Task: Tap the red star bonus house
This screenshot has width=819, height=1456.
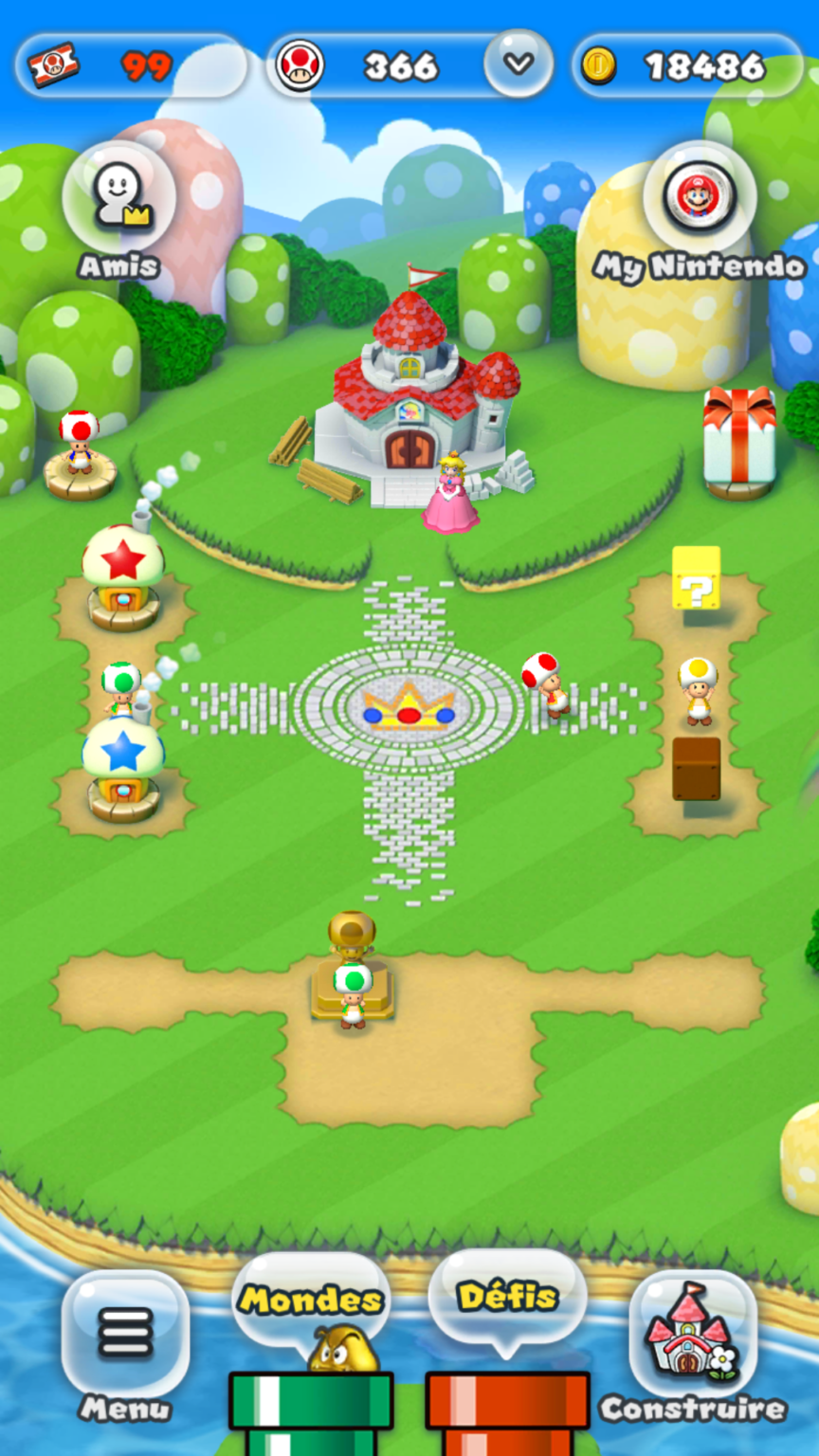Action: (123, 574)
